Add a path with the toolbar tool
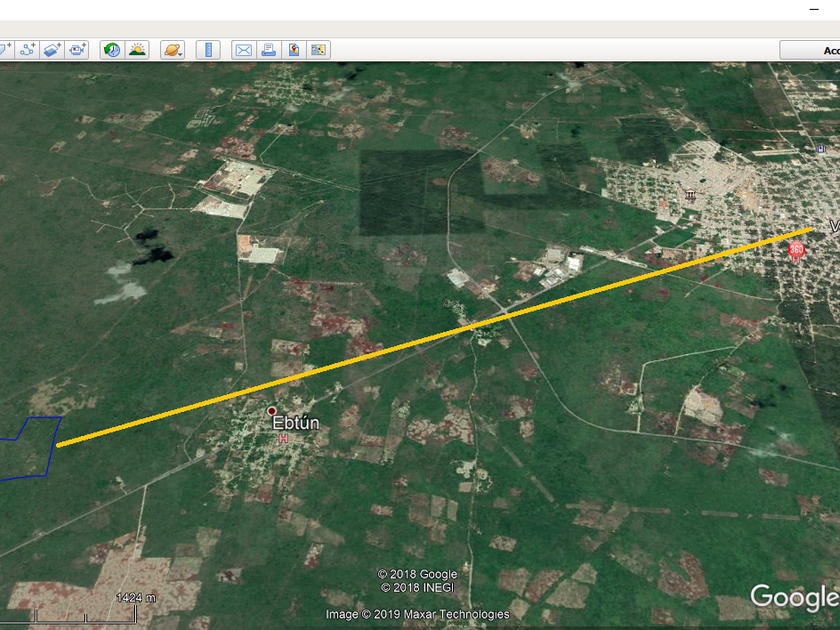The width and height of the screenshot is (840, 630). click(x=27, y=49)
